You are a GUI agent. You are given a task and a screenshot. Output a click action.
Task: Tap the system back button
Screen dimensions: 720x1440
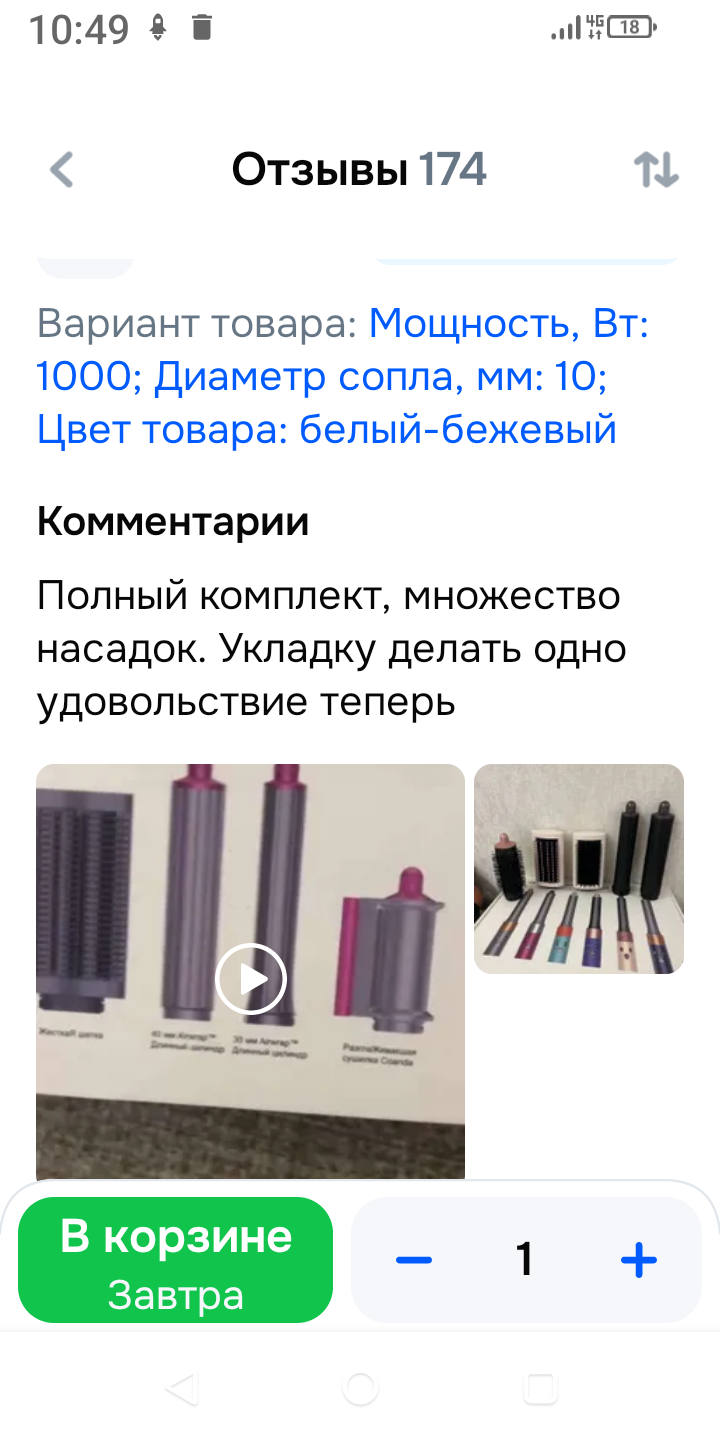coord(182,1388)
